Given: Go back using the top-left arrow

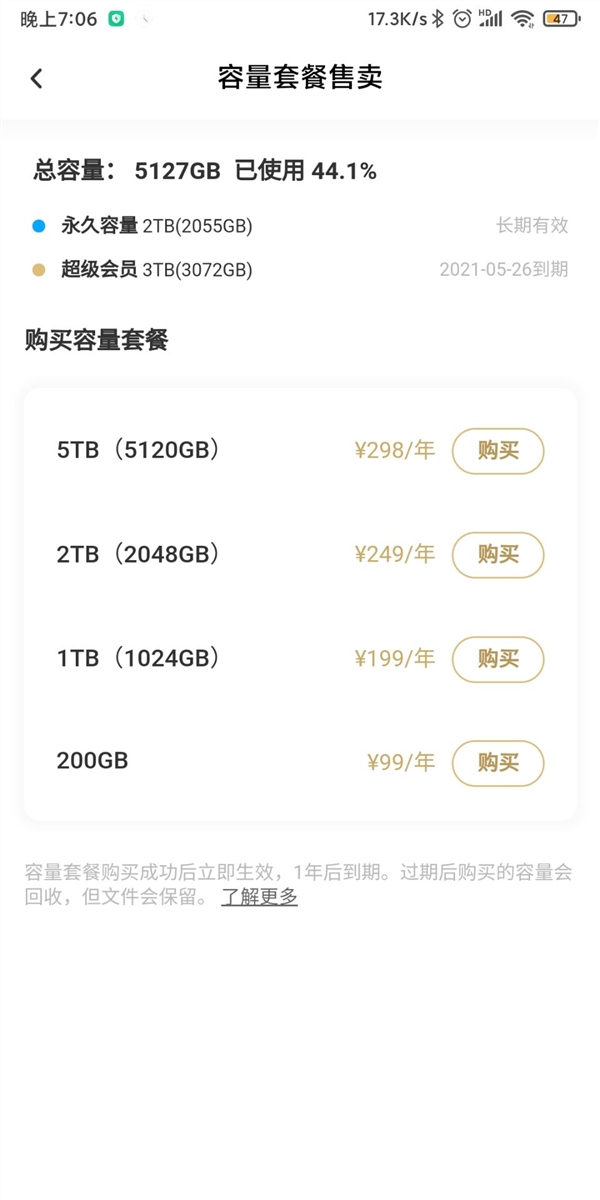Looking at the screenshot, I should (37, 78).
